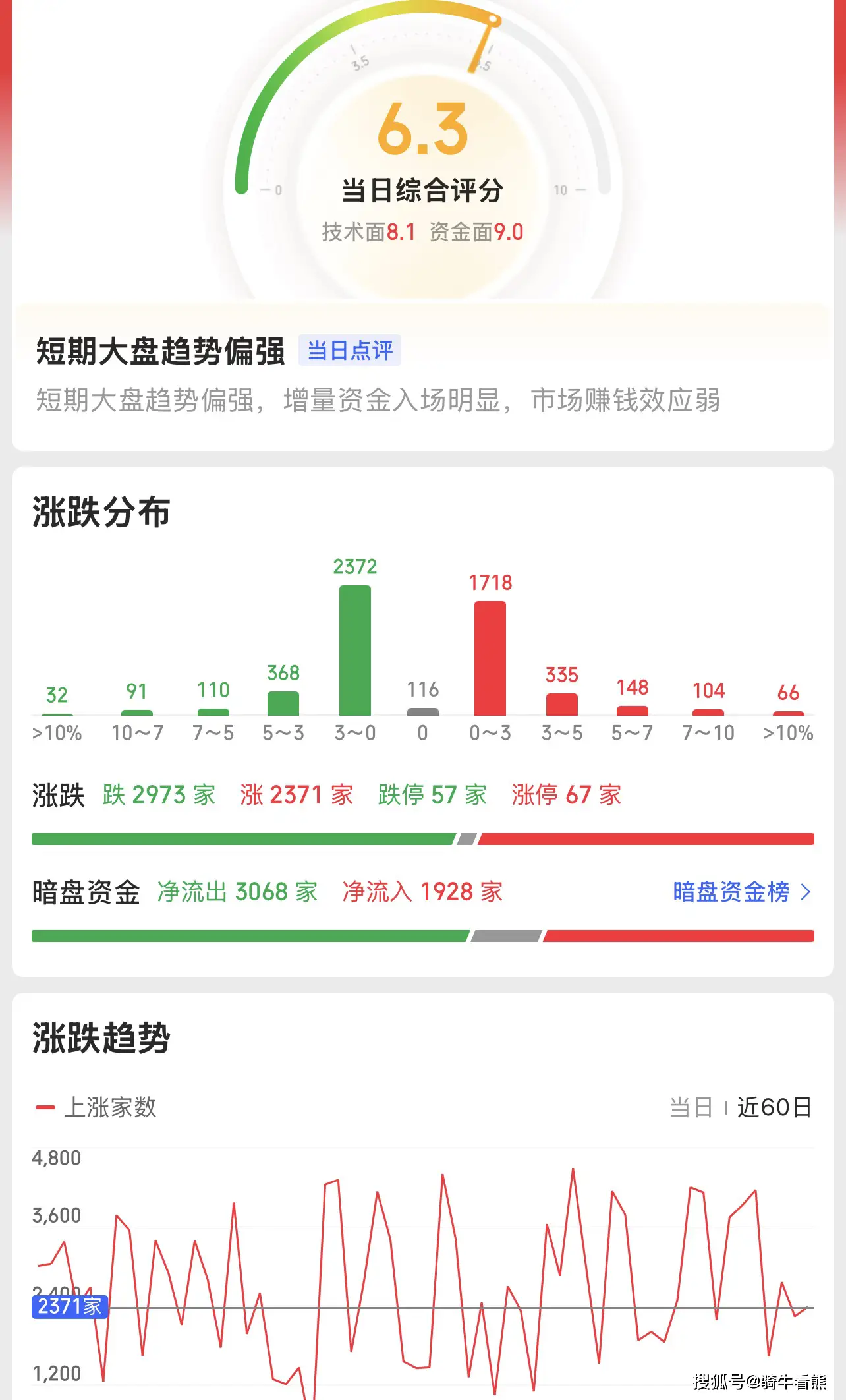Click the 跌停 57 家 limit-down count

pos(432,795)
